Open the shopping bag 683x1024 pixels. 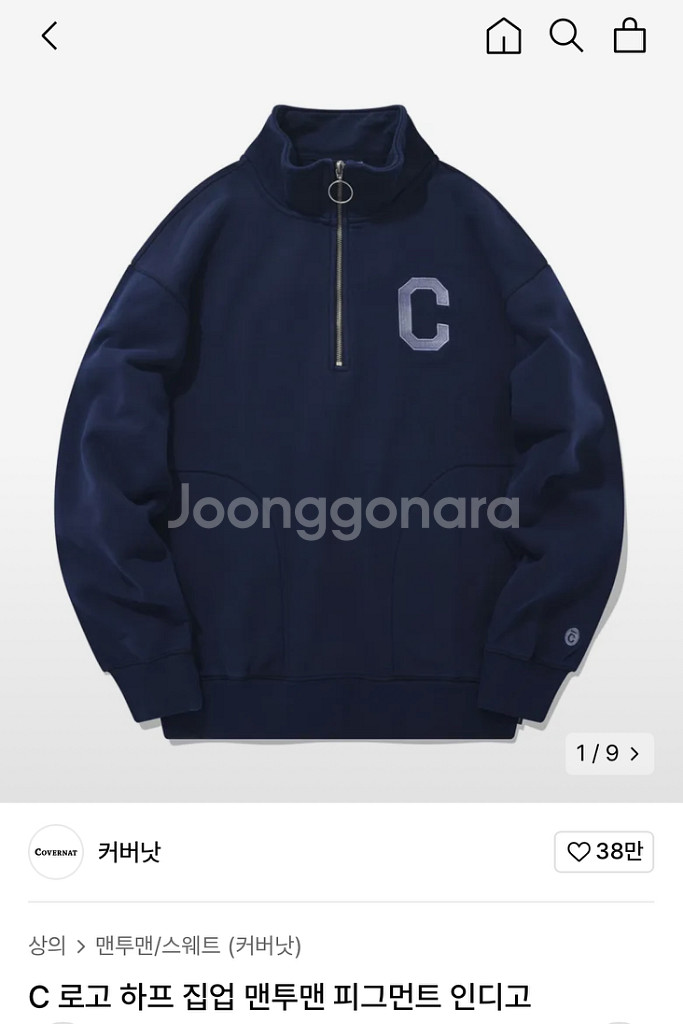click(629, 36)
